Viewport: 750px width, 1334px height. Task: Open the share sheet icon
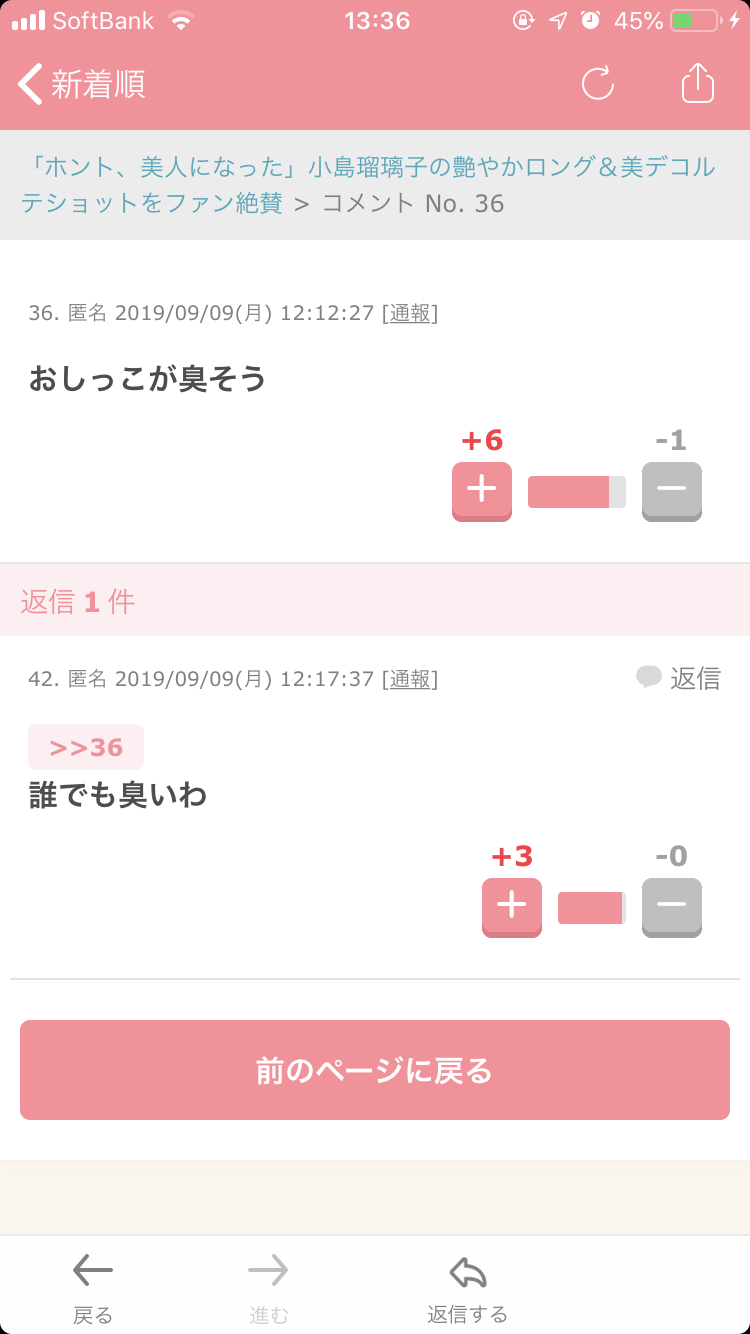click(698, 82)
